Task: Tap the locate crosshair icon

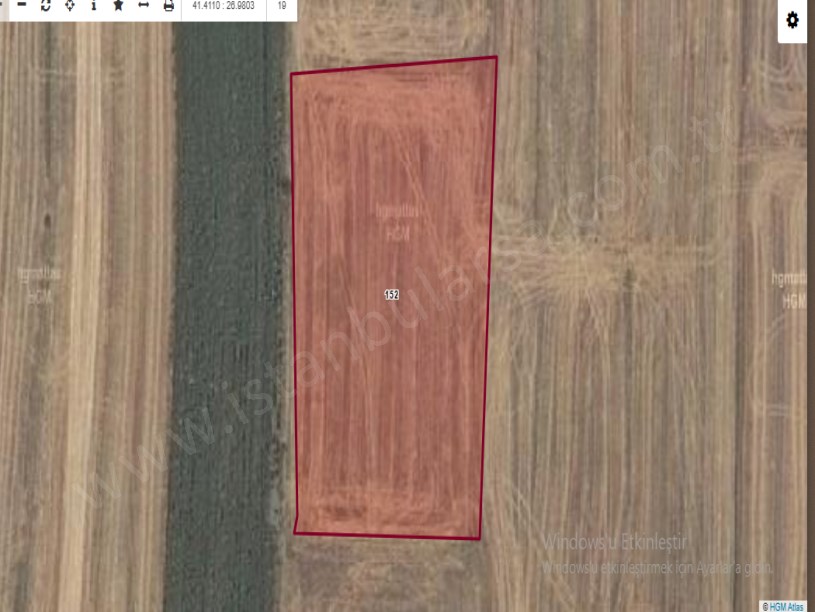Action: [x=69, y=5]
